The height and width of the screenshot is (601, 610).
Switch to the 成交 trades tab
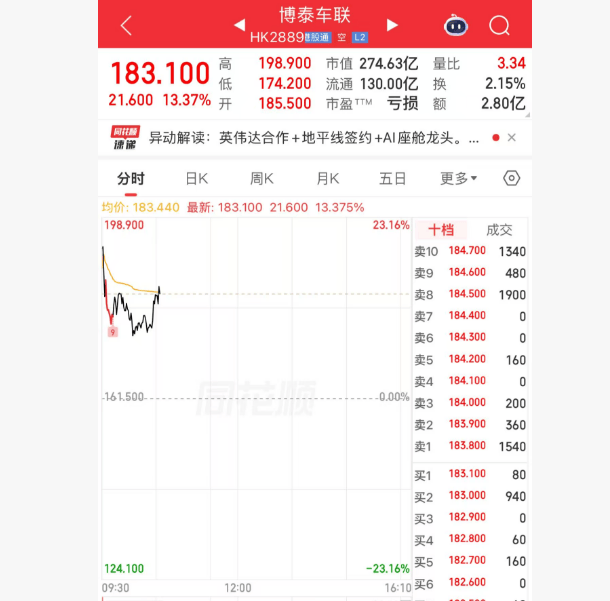(499, 229)
